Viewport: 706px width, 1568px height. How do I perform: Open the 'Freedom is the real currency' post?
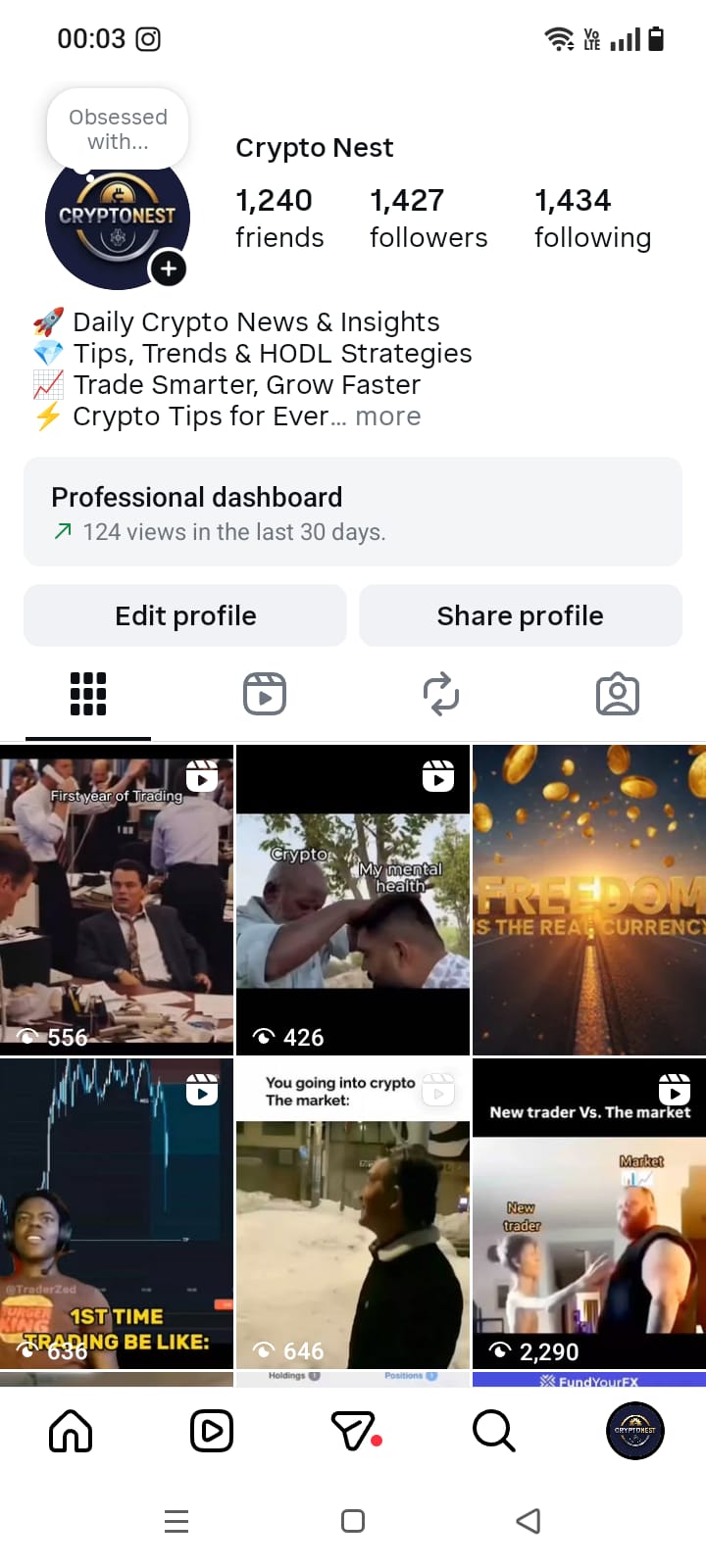589,900
